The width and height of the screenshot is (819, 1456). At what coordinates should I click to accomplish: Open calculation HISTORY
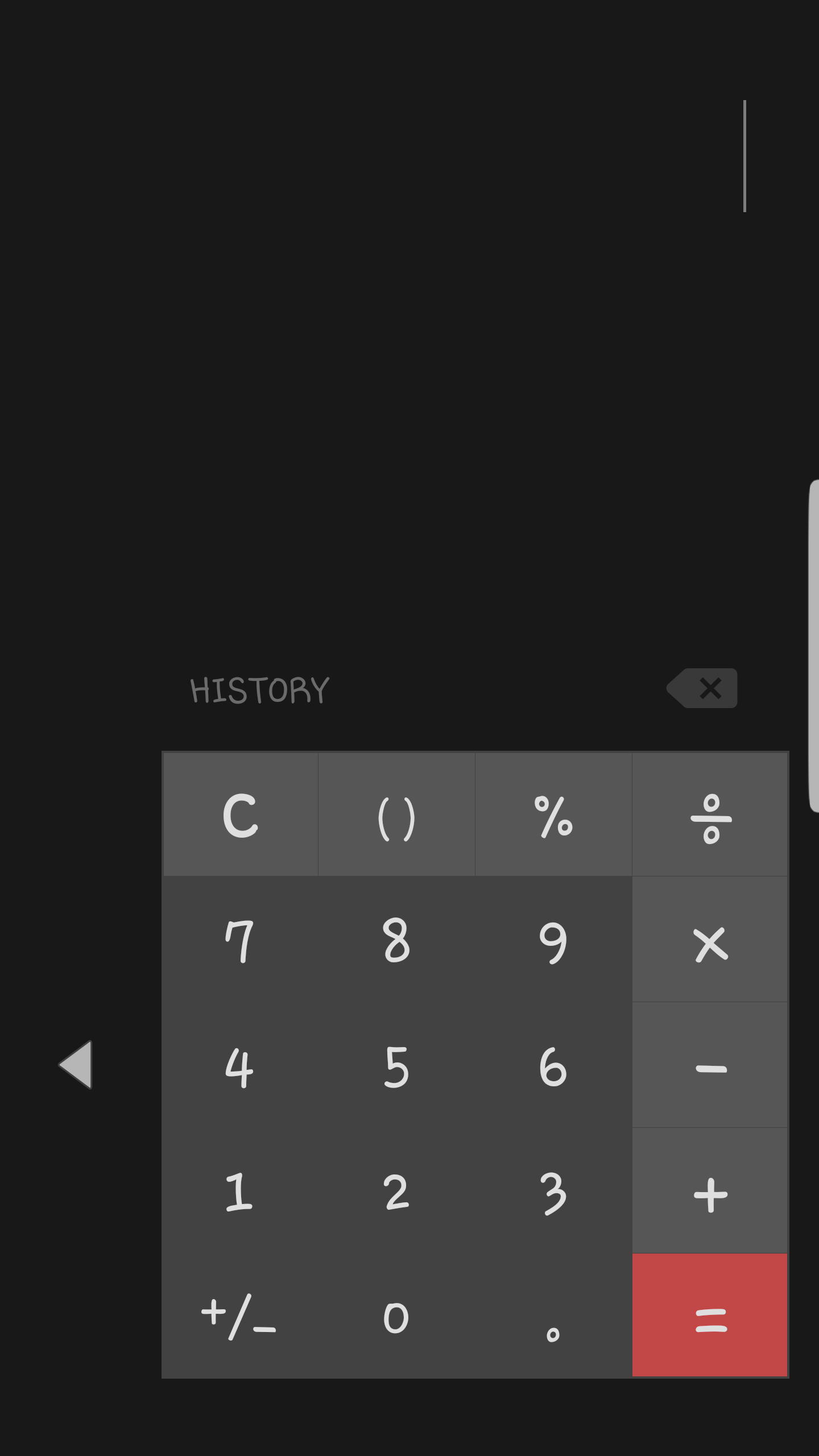point(260,690)
